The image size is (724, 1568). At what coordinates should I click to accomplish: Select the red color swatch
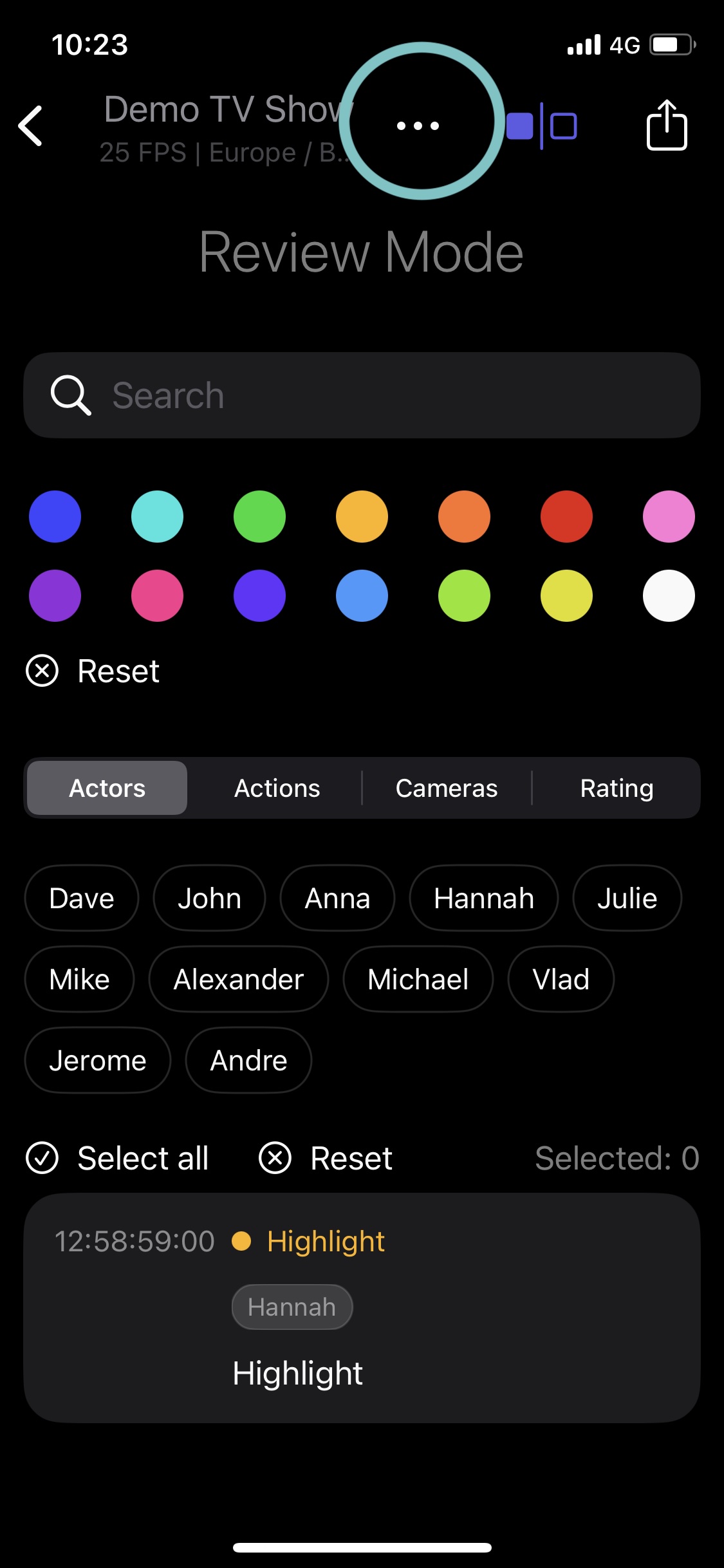click(566, 516)
